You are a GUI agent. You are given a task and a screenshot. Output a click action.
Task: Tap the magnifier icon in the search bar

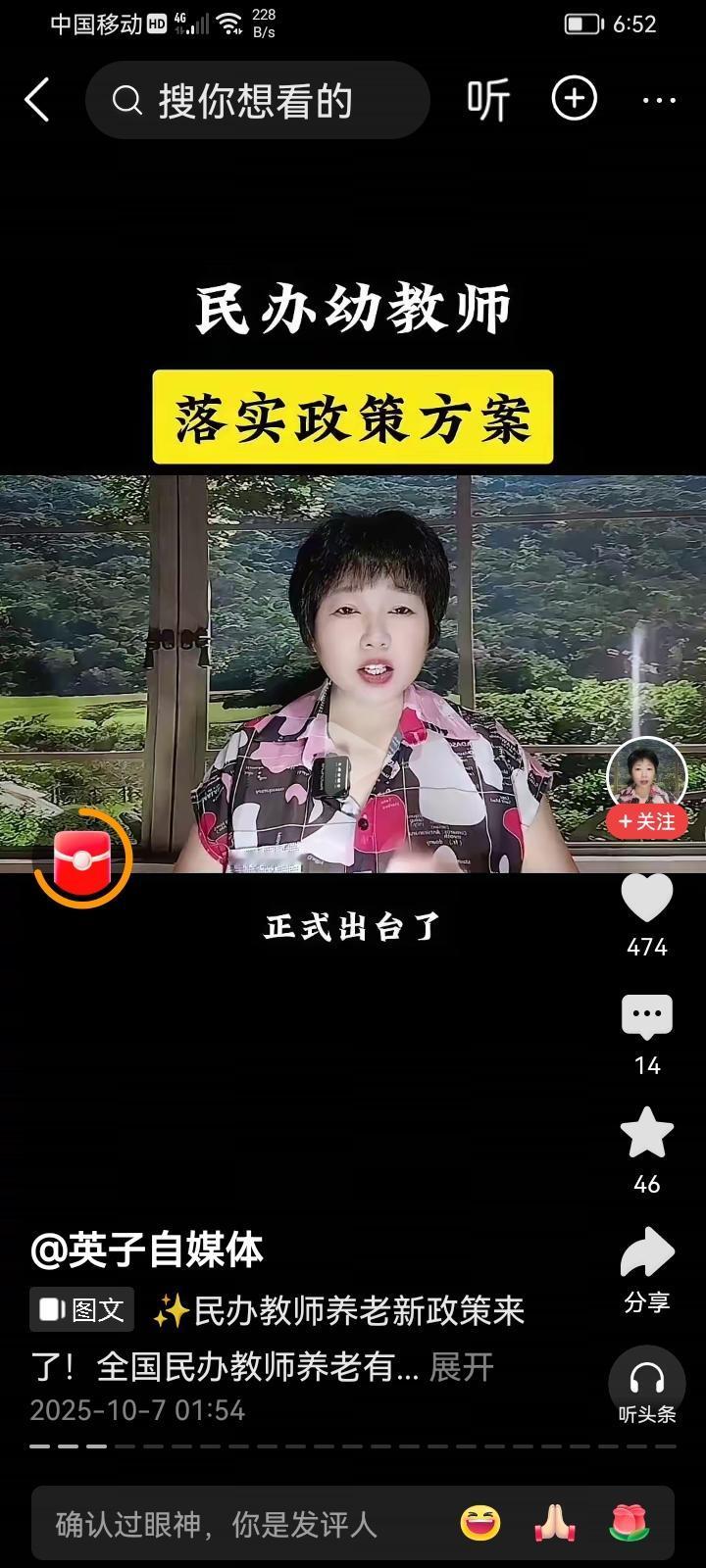click(127, 100)
